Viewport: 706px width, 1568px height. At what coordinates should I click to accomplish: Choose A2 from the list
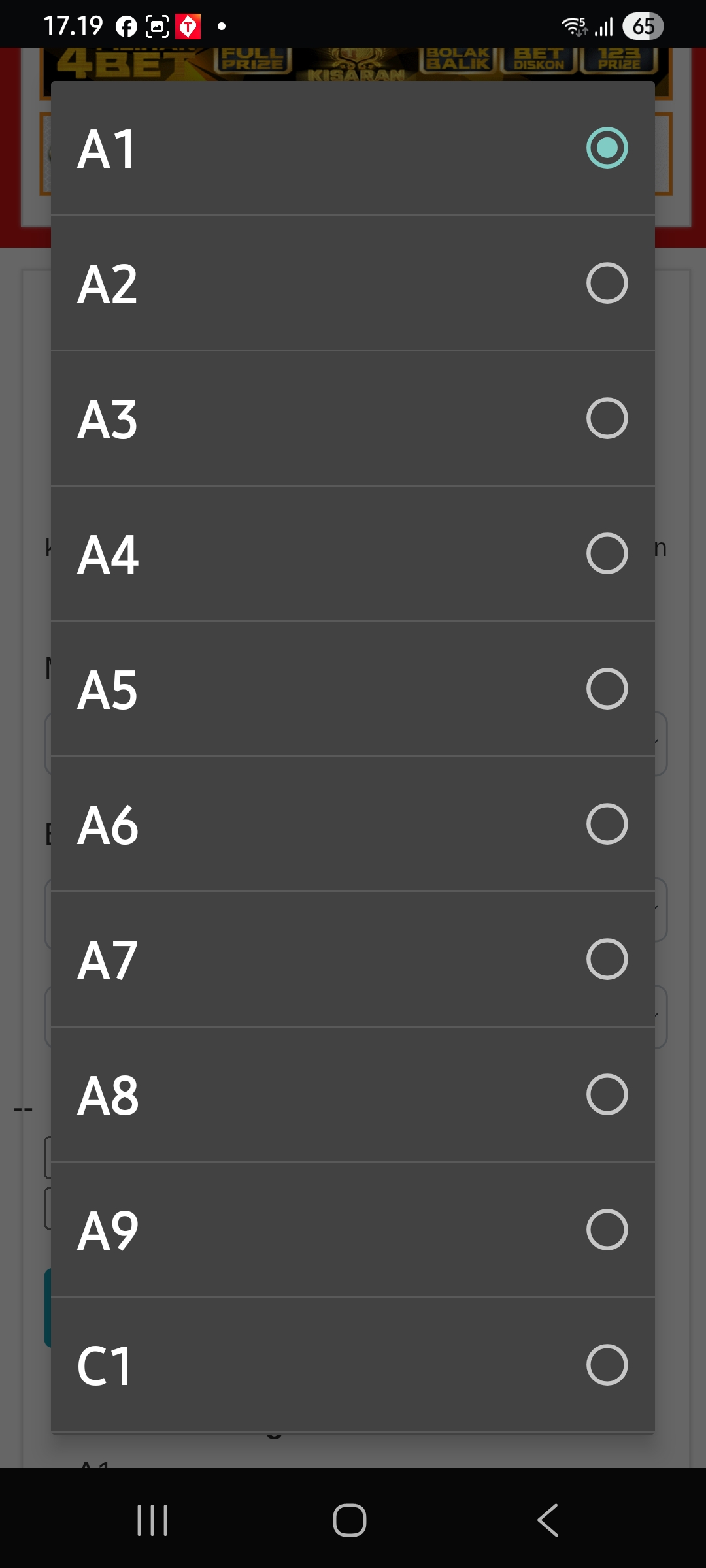click(353, 284)
